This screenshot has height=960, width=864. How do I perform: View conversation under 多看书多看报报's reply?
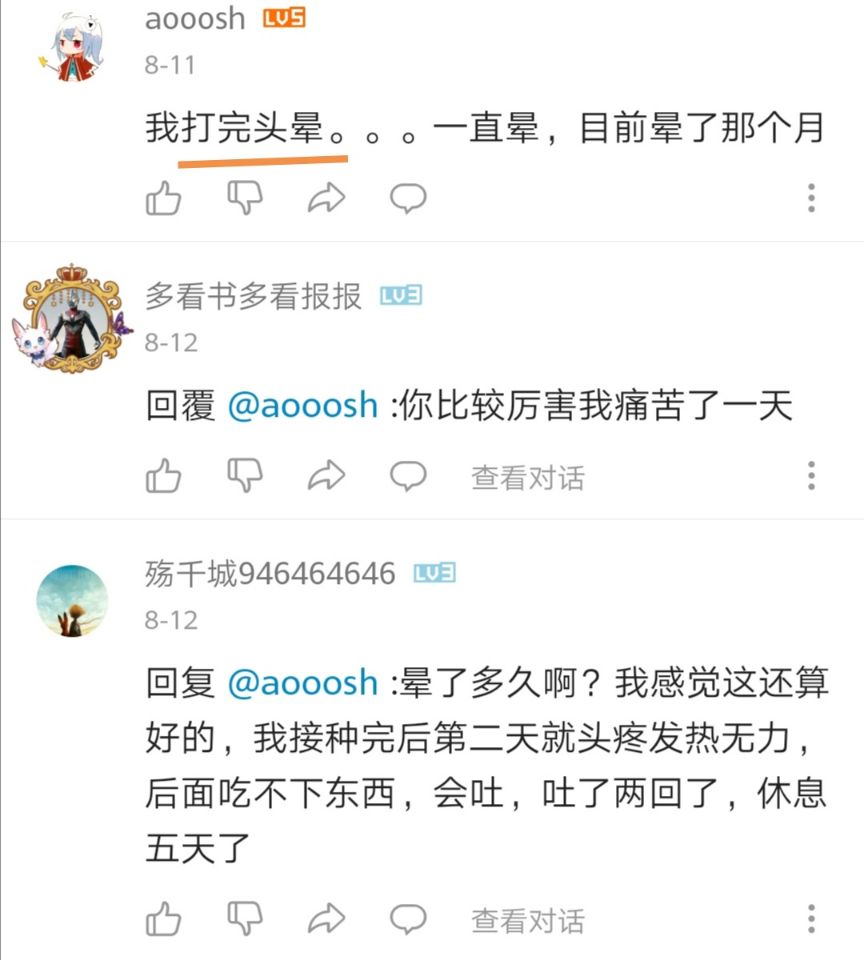click(528, 477)
